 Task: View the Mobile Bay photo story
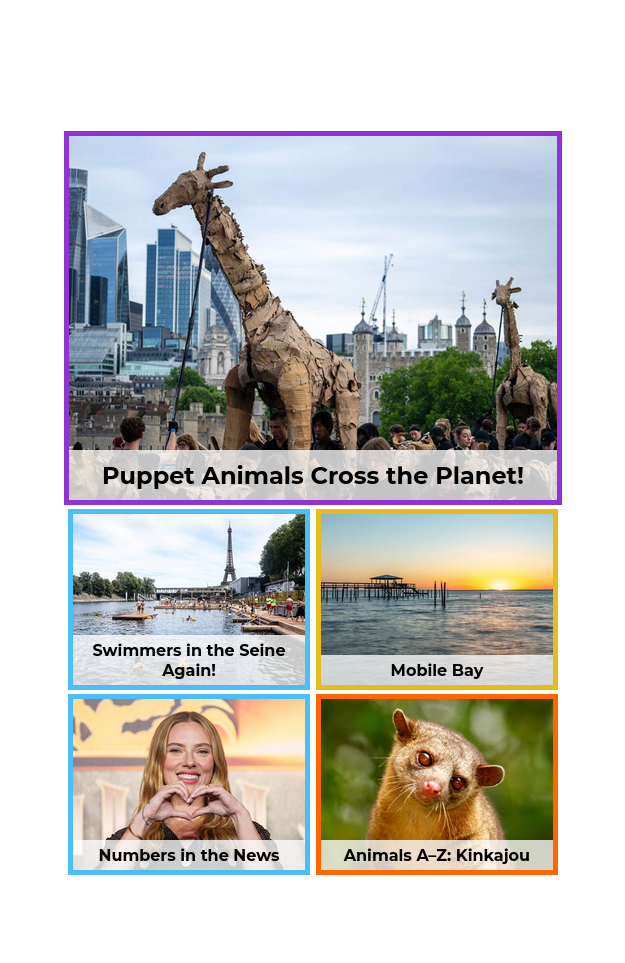(436, 599)
